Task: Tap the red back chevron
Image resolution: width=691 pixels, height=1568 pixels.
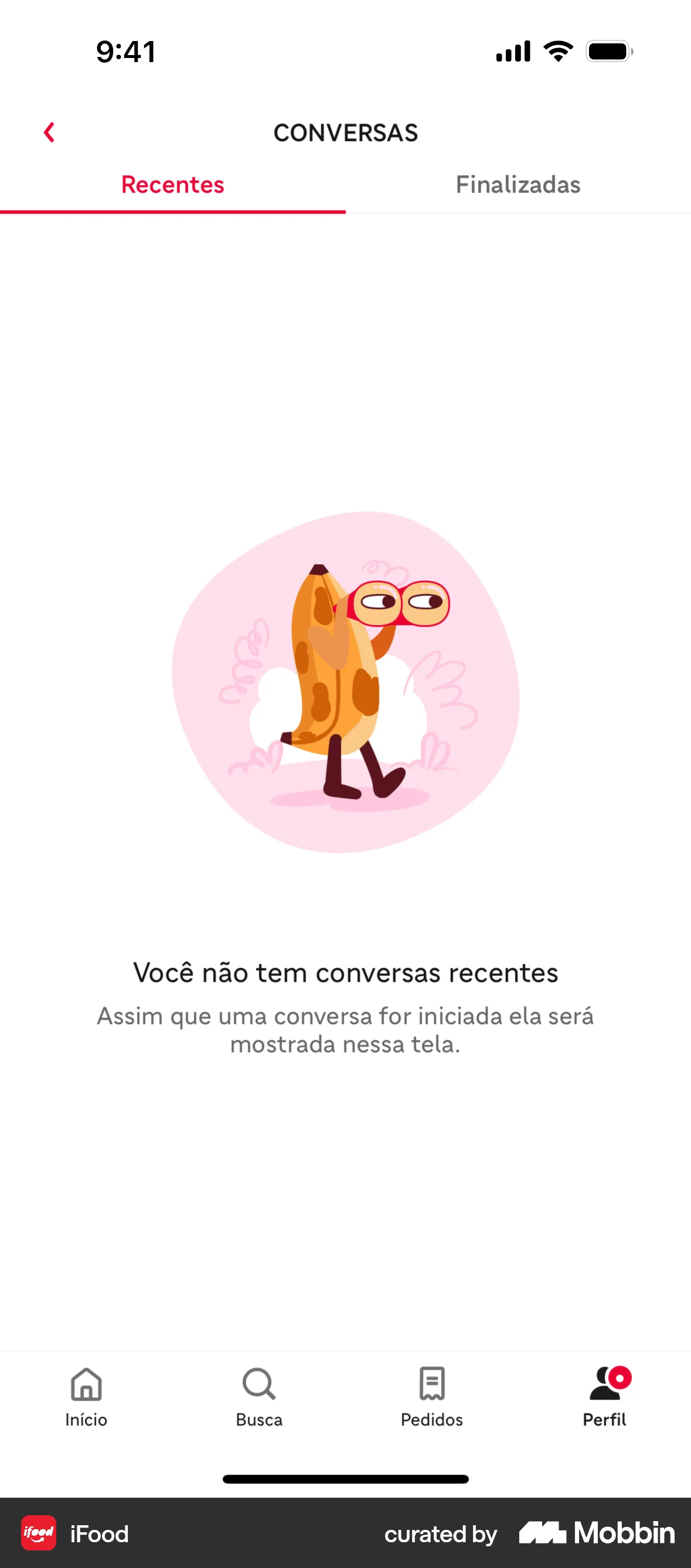Action: point(49,131)
